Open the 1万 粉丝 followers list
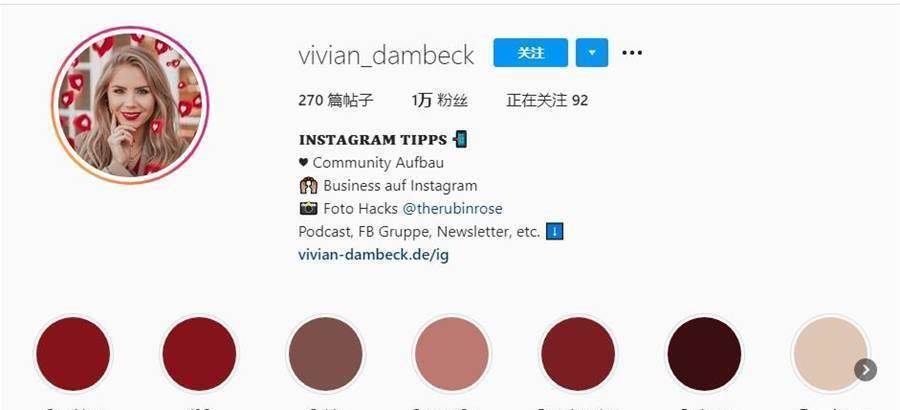This screenshot has height=410, width=900. [x=439, y=101]
